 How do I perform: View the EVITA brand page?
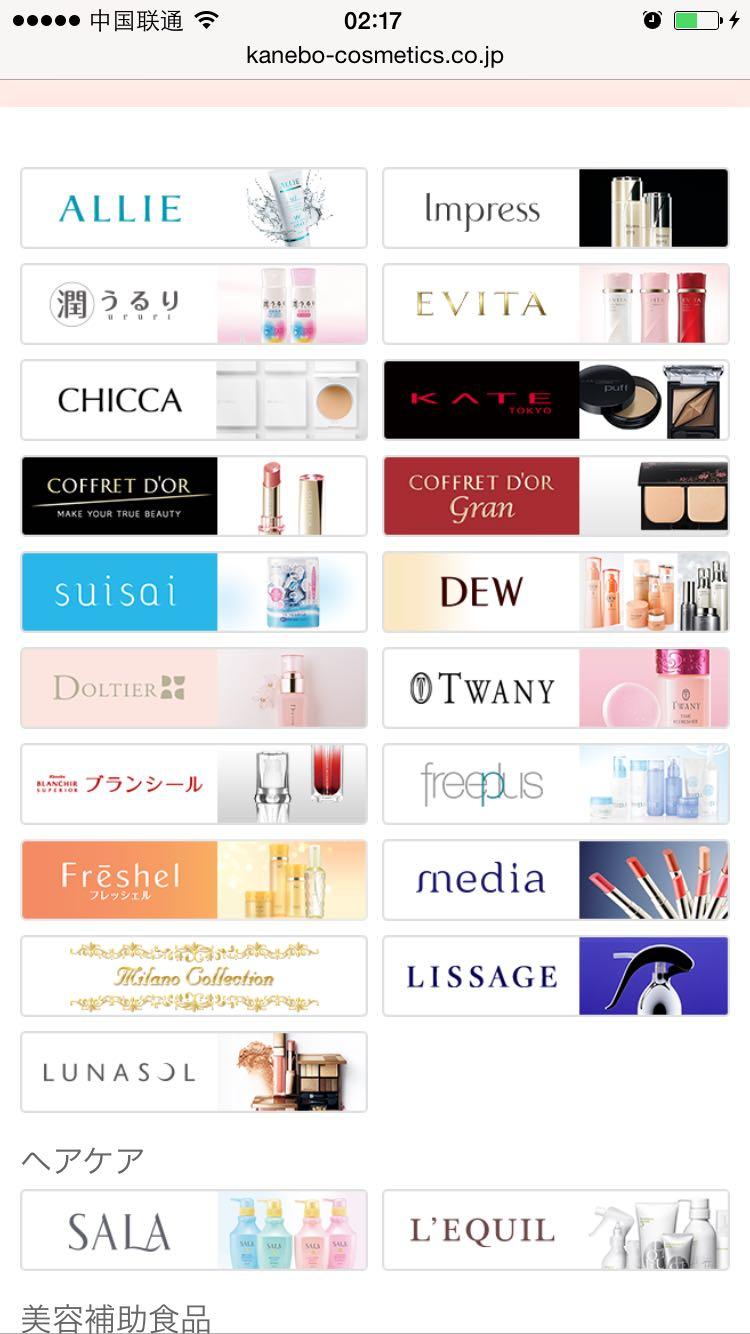pyautogui.click(x=556, y=304)
